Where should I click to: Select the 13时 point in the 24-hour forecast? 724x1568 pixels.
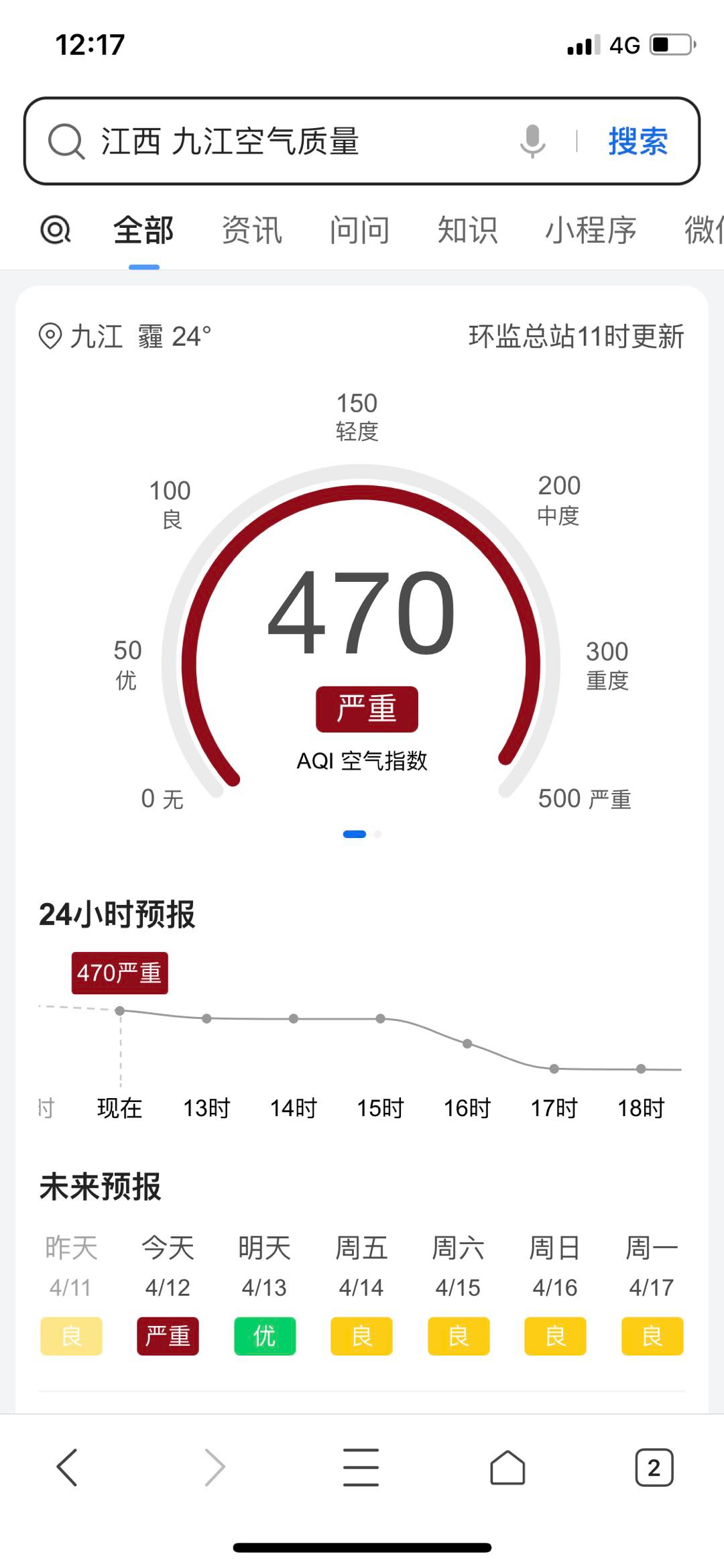click(x=206, y=1018)
